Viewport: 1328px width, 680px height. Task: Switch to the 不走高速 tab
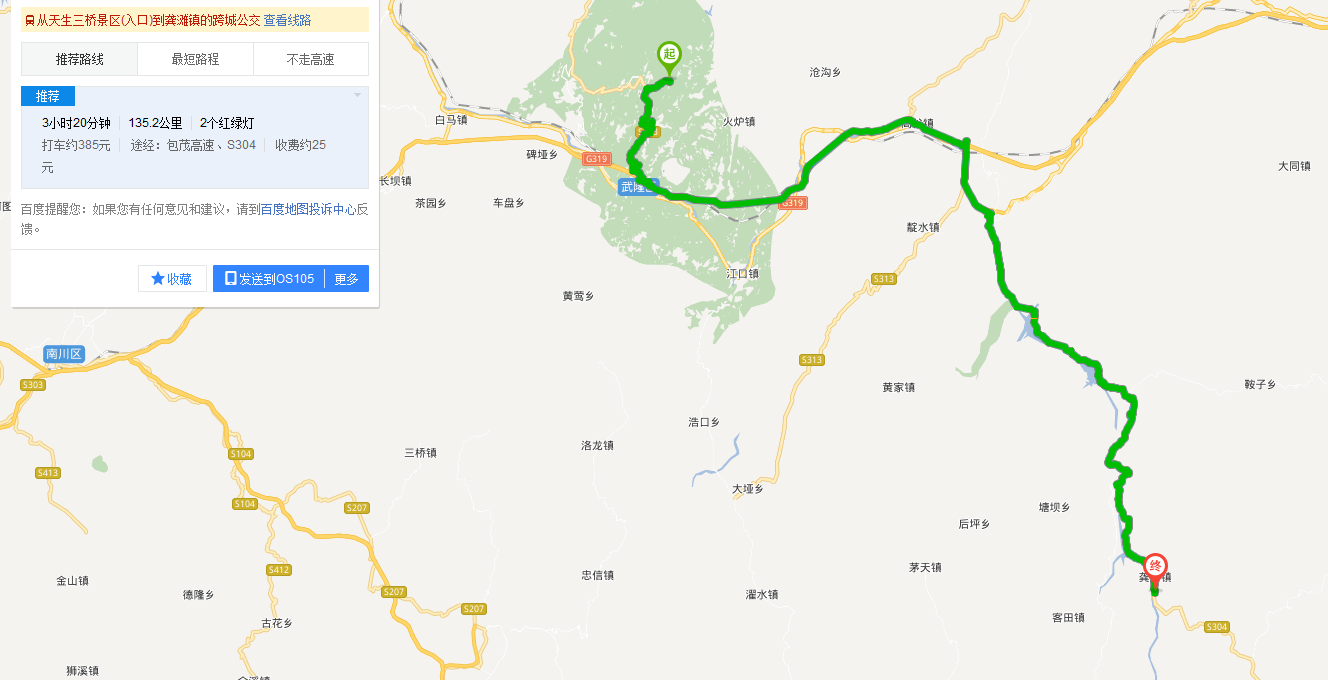pyautogui.click(x=310, y=59)
